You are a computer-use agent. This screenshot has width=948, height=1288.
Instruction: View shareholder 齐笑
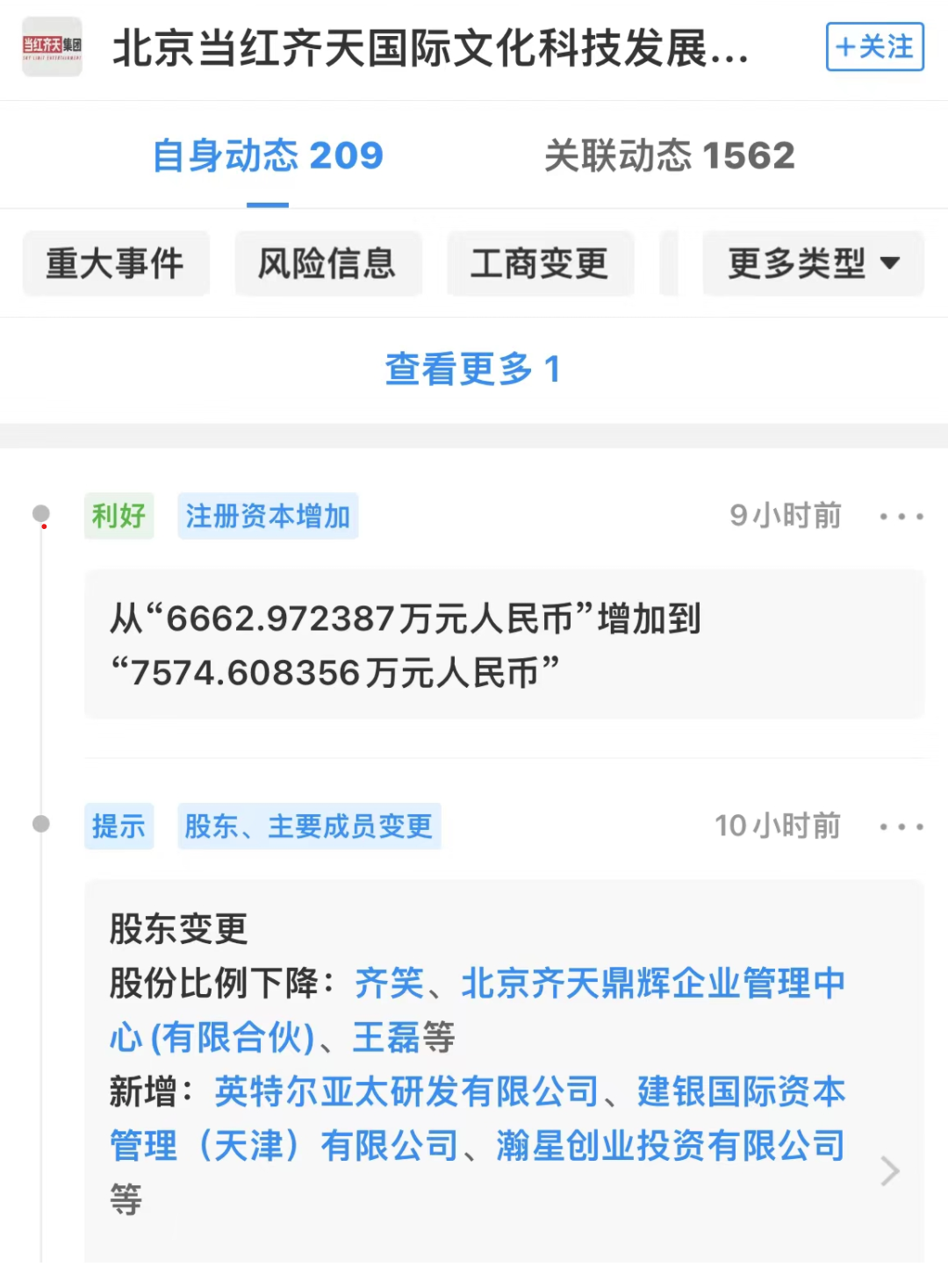[389, 984]
